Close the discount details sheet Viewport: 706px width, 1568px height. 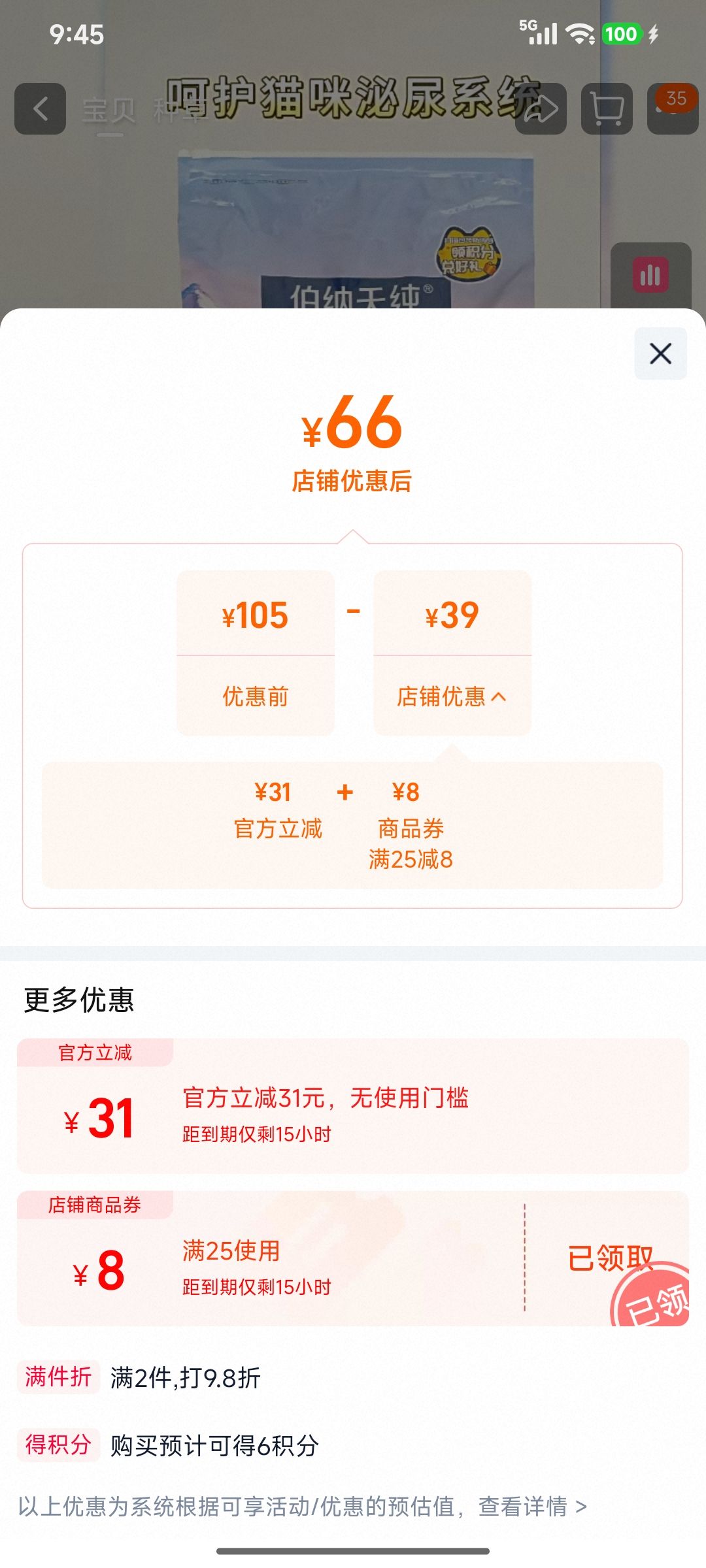(660, 353)
